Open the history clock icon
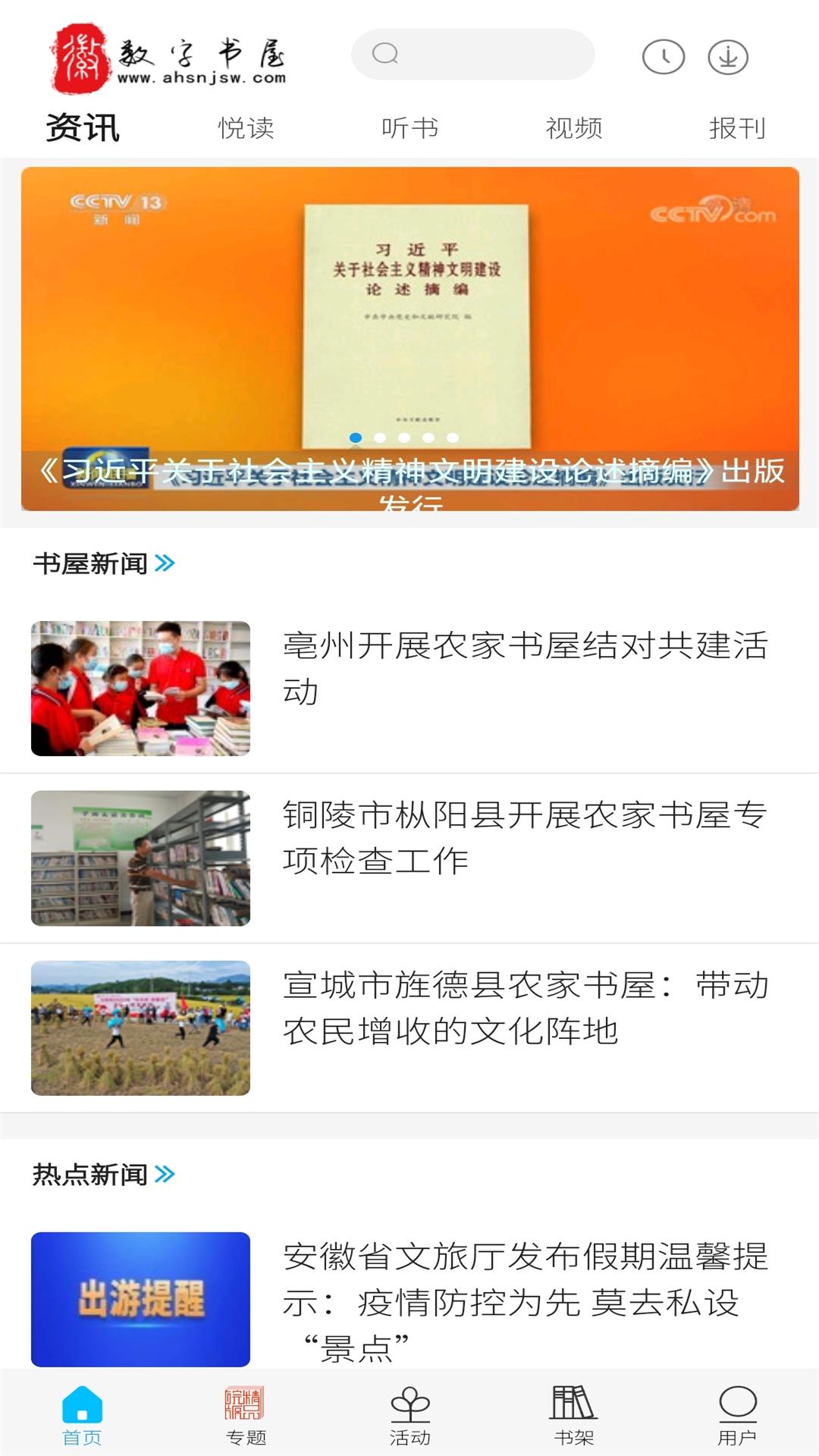The image size is (819, 1456). point(663,57)
